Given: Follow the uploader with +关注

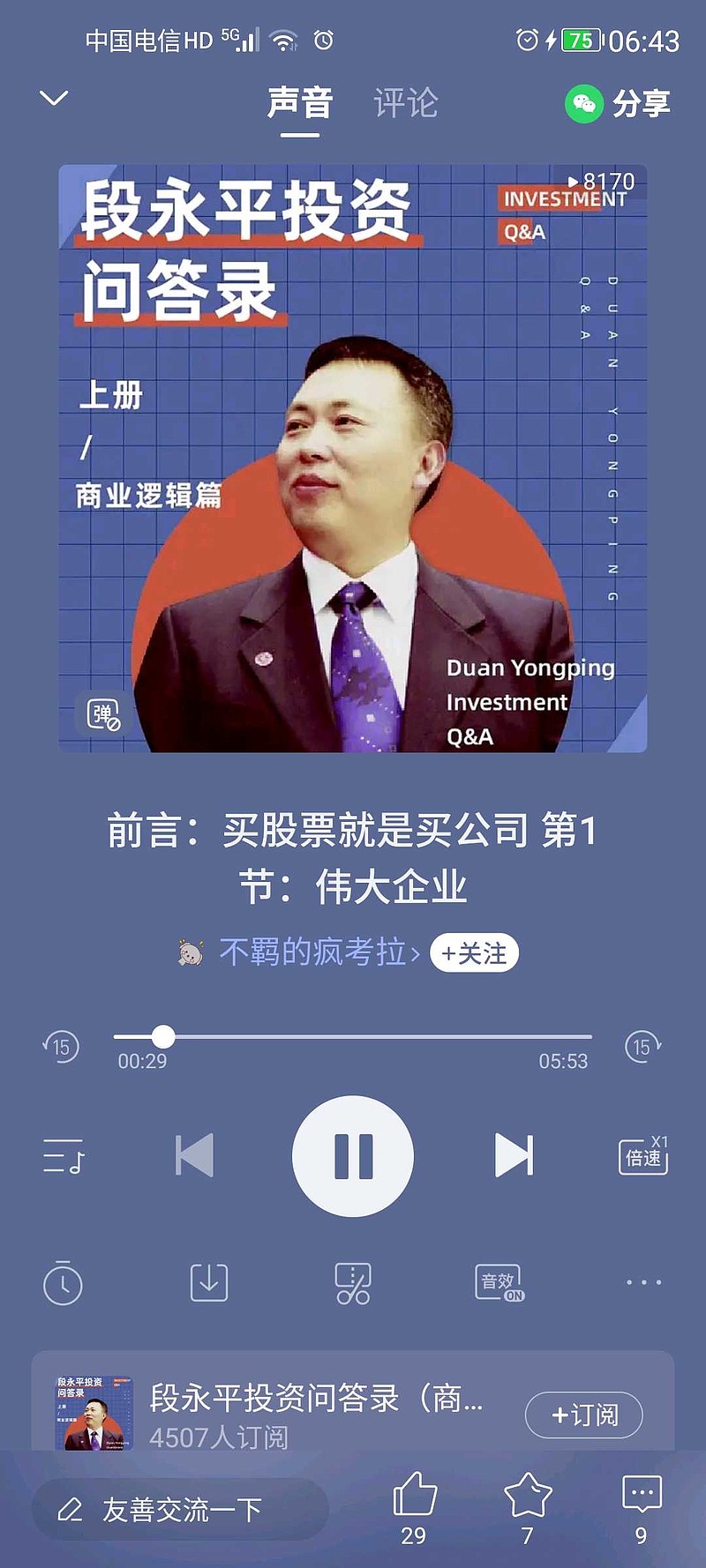Looking at the screenshot, I should click(474, 953).
